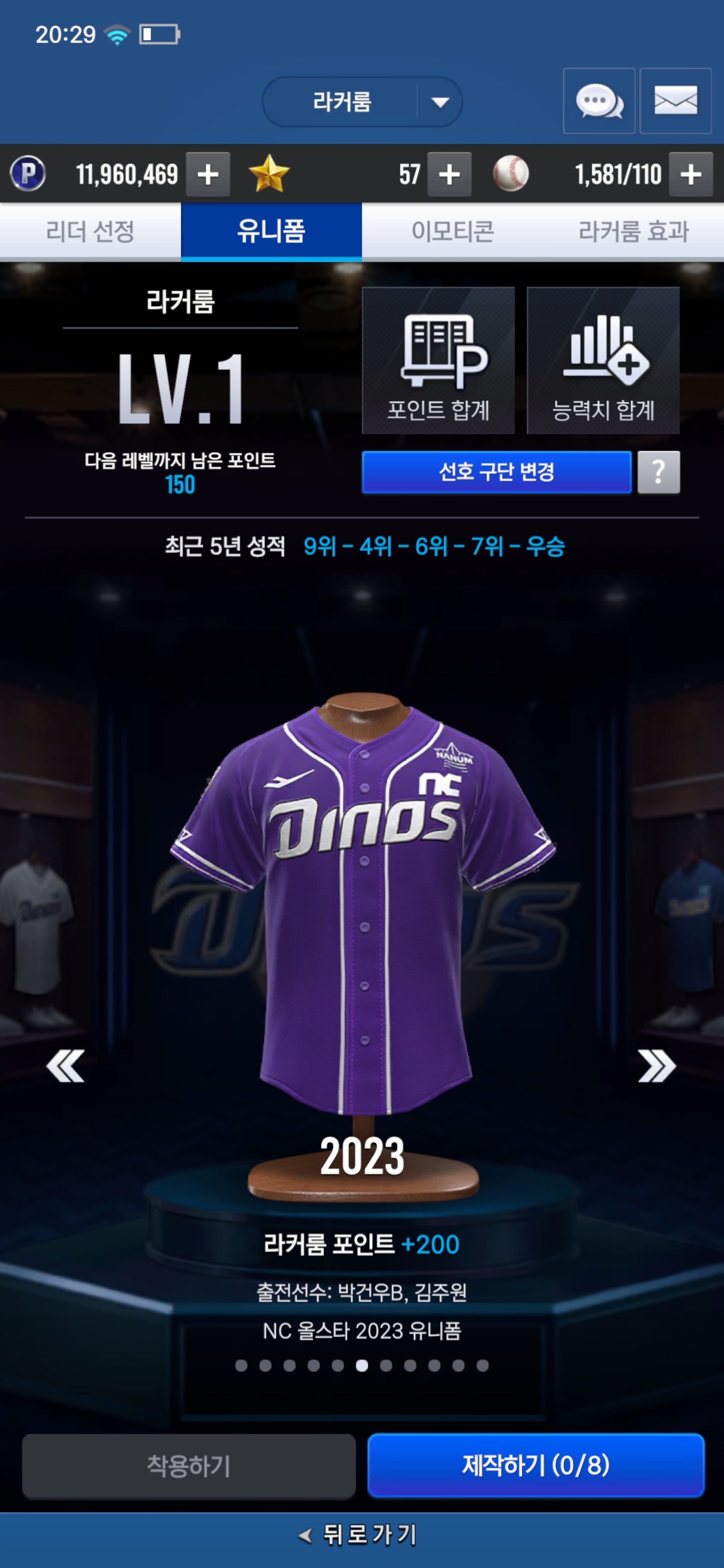The height and width of the screenshot is (1568, 724).
Task: Open the question mark help
Action: pyautogui.click(x=658, y=472)
